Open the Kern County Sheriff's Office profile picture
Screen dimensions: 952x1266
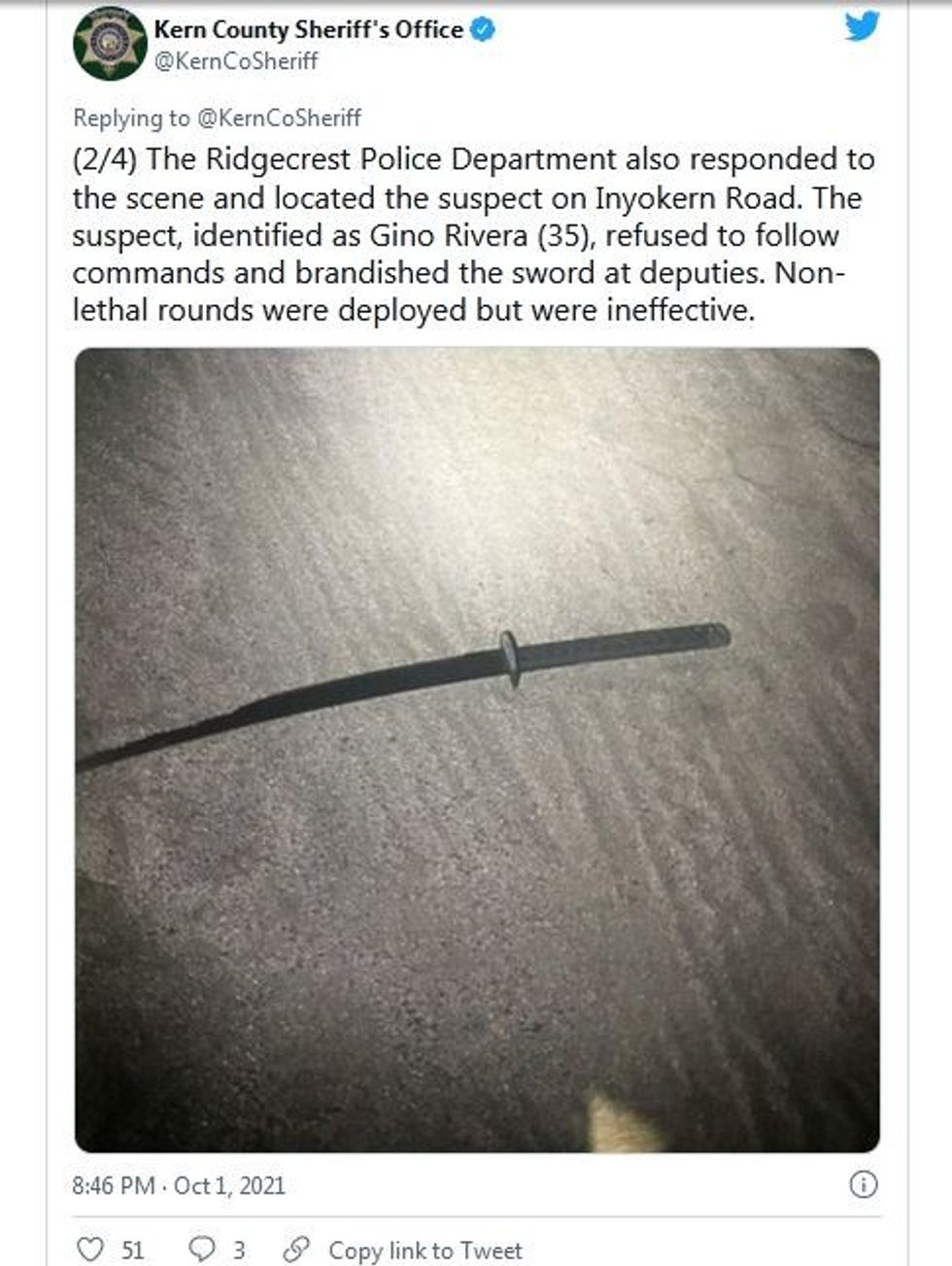(110, 45)
